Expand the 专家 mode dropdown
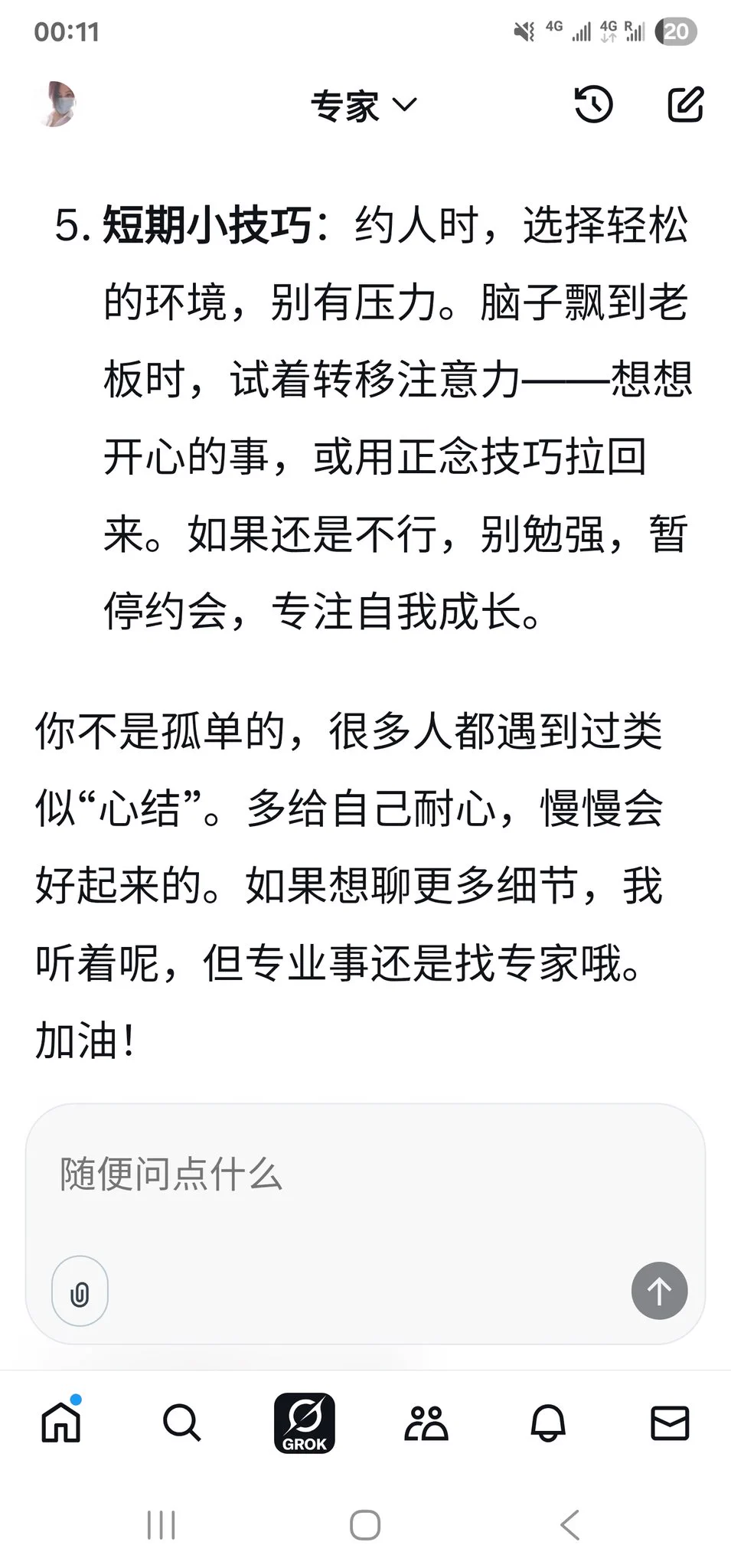 click(x=363, y=106)
